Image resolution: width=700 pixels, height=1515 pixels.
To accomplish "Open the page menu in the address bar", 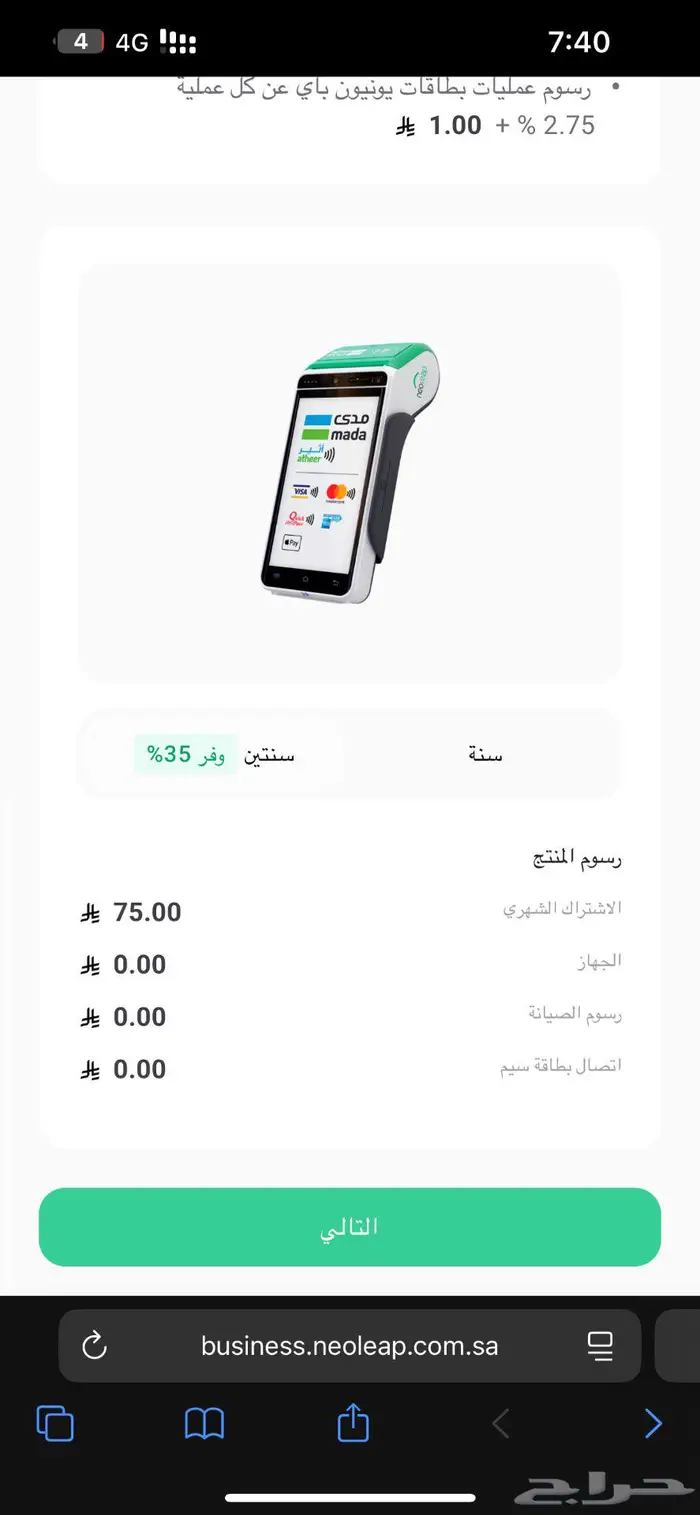I will [x=600, y=1346].
